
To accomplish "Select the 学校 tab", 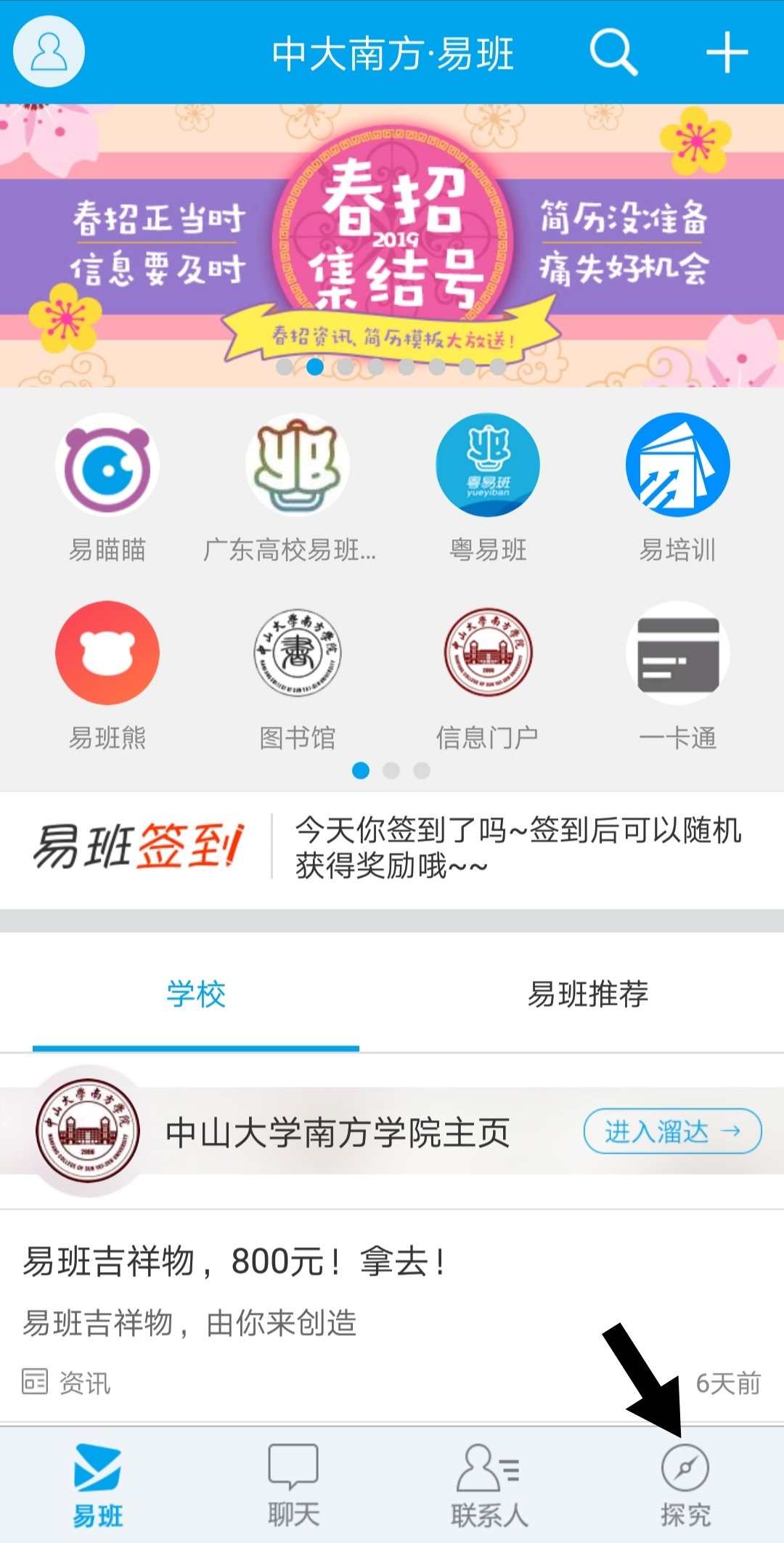I will click(x=196, y=993).
